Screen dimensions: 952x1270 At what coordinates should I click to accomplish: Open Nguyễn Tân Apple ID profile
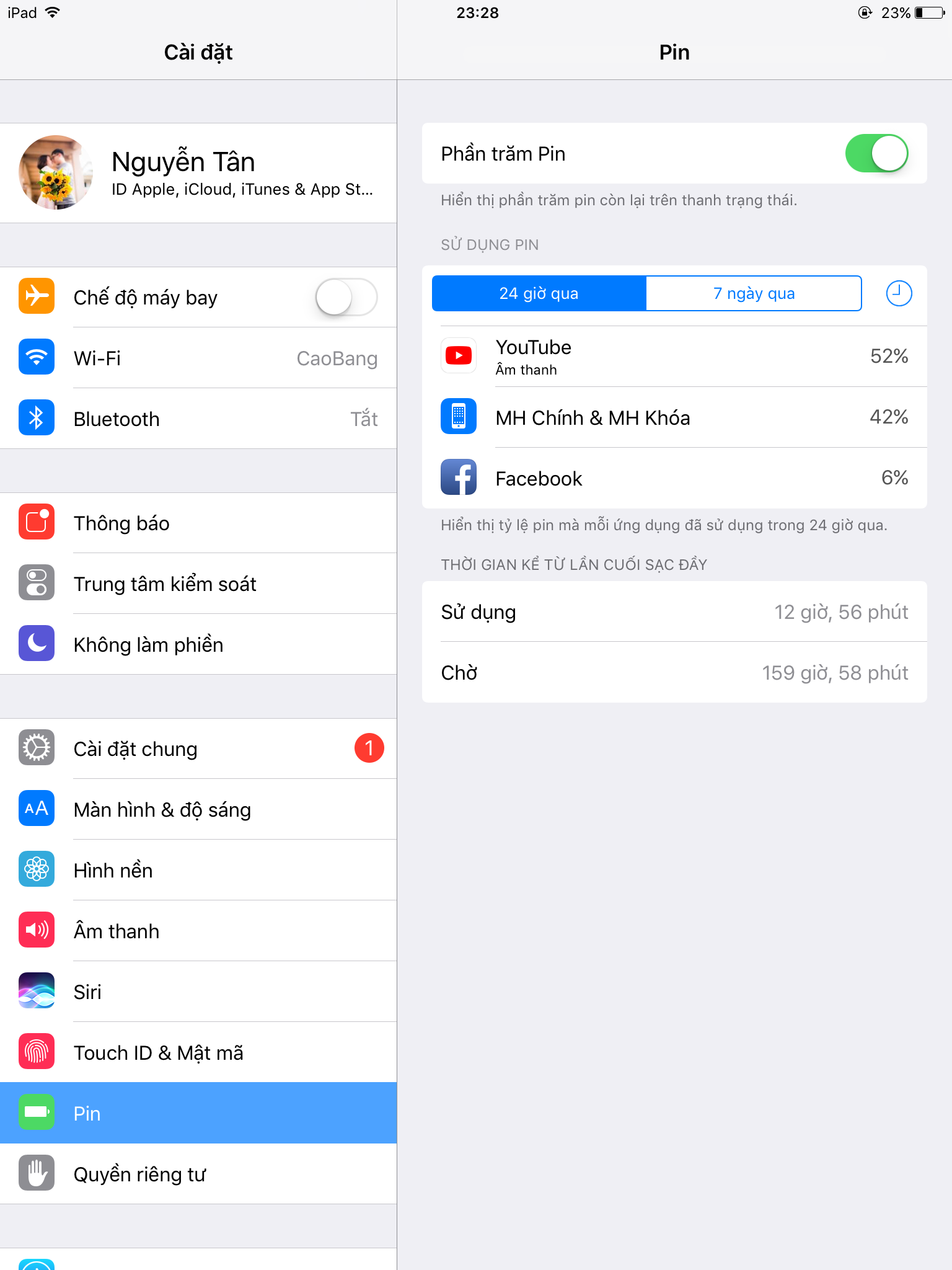[x=198, y=173]
